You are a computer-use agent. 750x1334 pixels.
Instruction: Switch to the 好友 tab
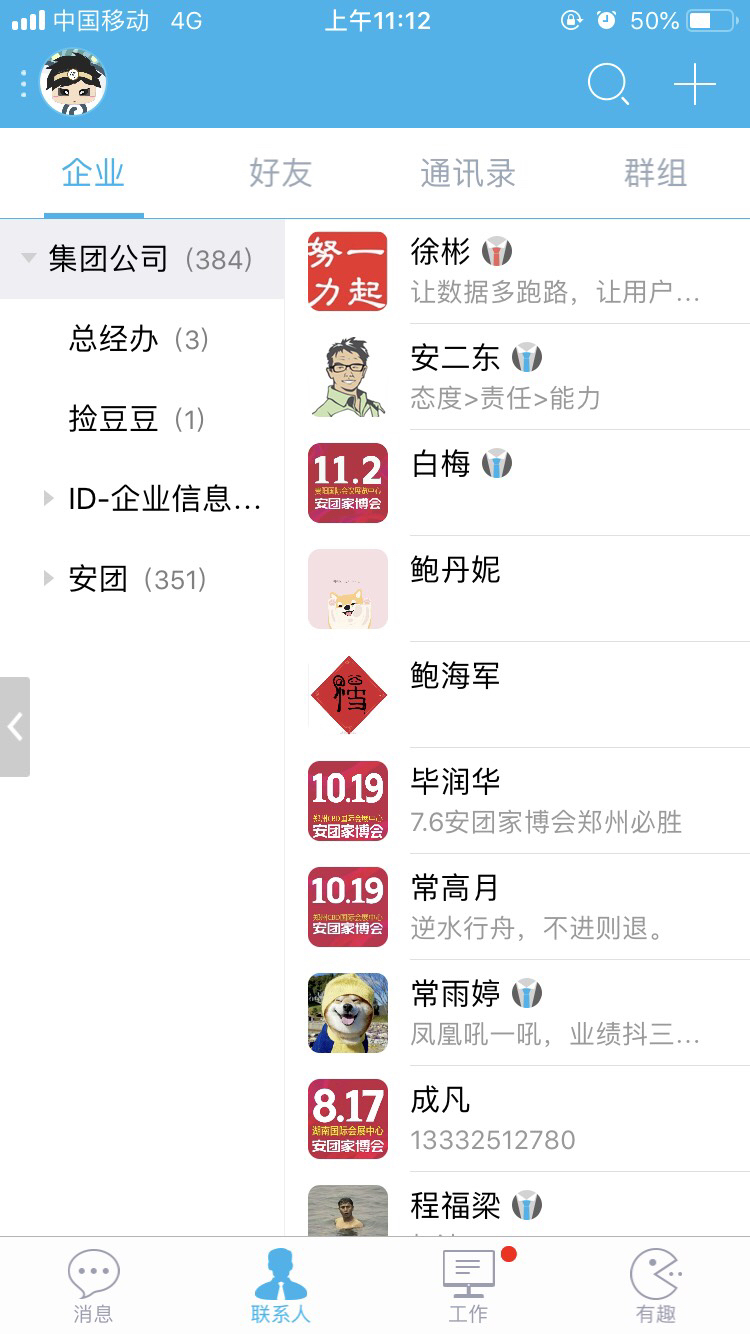click(x=281, y=172)
